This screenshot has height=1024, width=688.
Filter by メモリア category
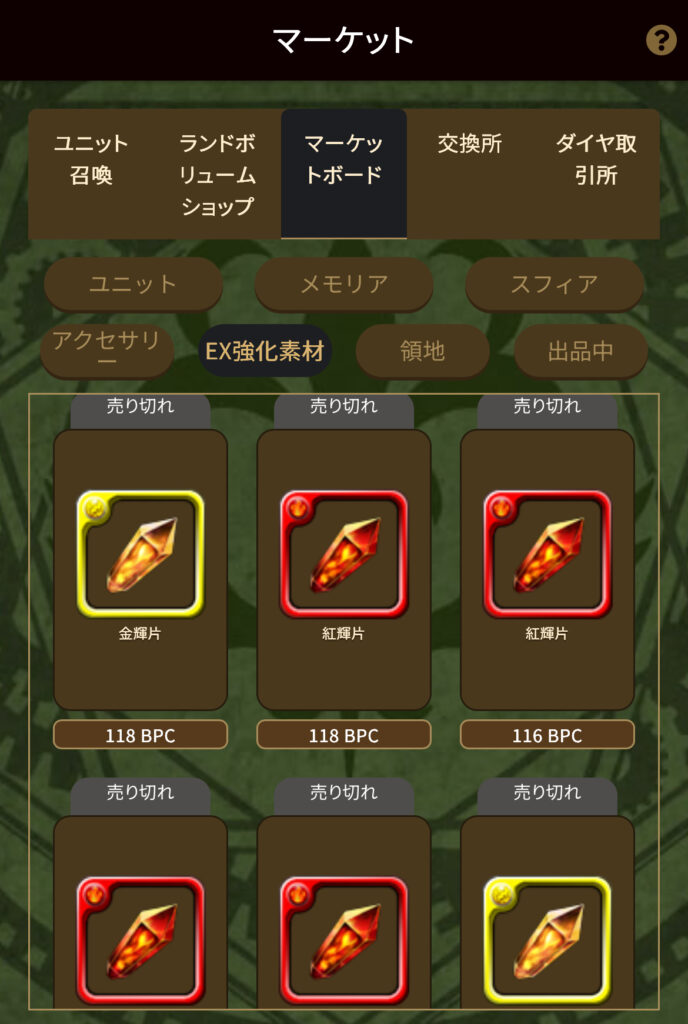(343, 284)
